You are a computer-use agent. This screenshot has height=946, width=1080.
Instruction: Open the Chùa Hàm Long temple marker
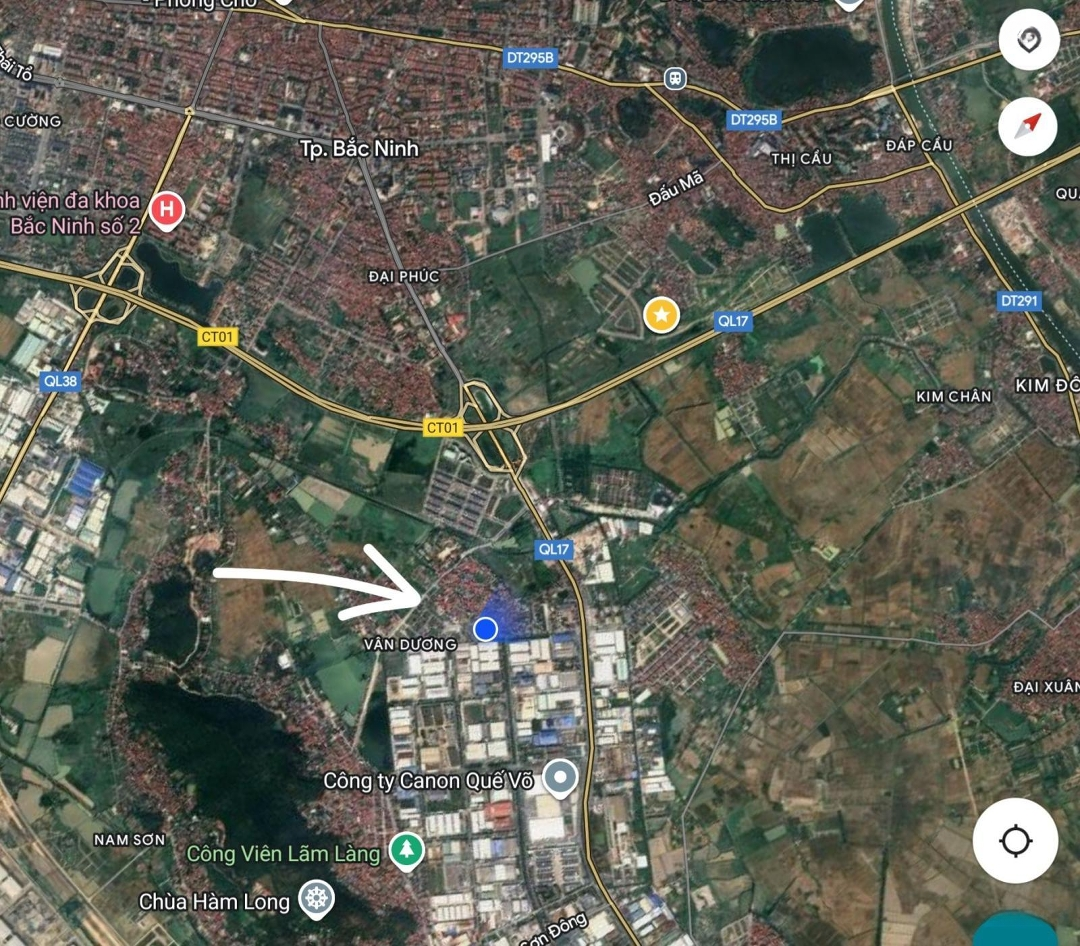point(317,899)
